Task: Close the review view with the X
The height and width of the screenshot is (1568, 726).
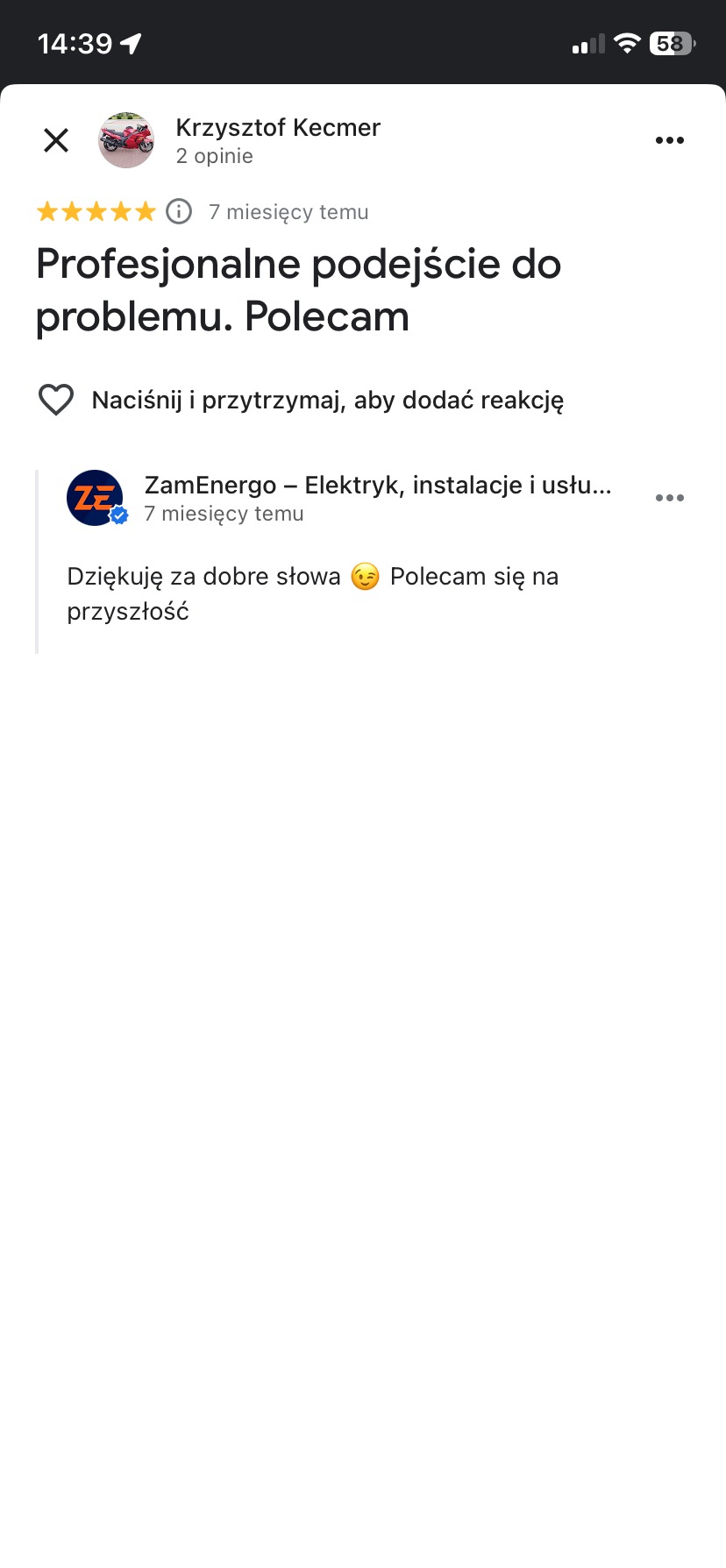Action: [x=55, y=140]
